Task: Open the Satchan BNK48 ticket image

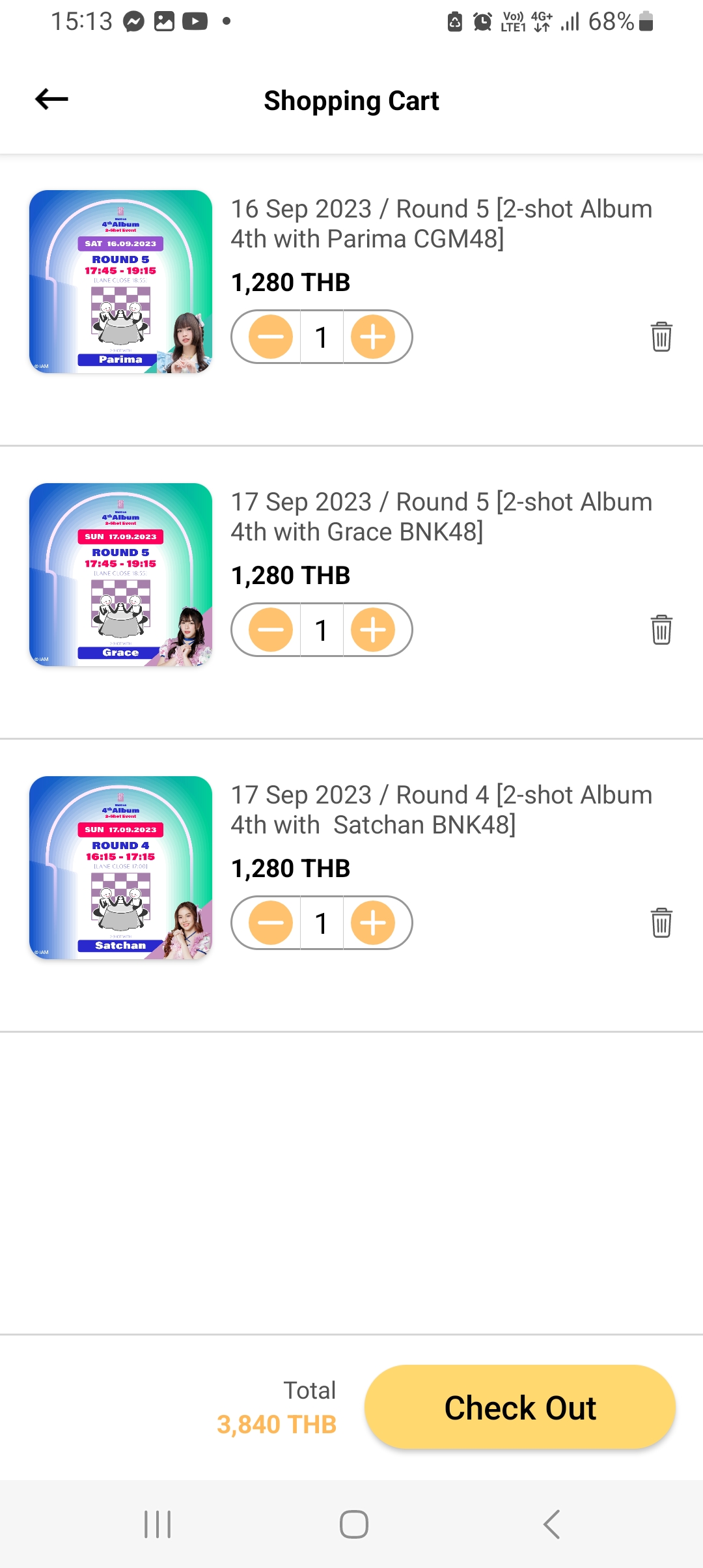Action: (121, 867)
